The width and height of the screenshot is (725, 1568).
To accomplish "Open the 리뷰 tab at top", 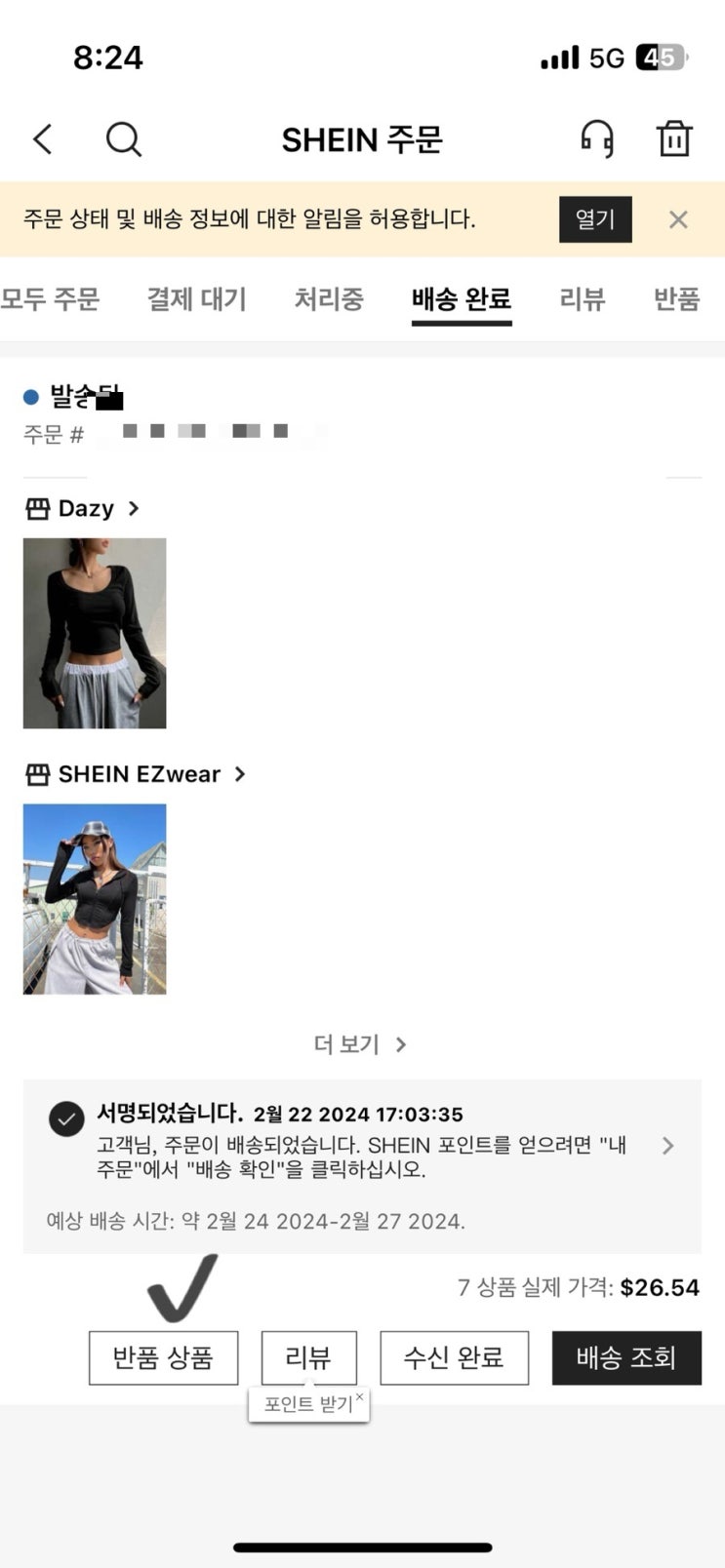I will coord(583,298).
